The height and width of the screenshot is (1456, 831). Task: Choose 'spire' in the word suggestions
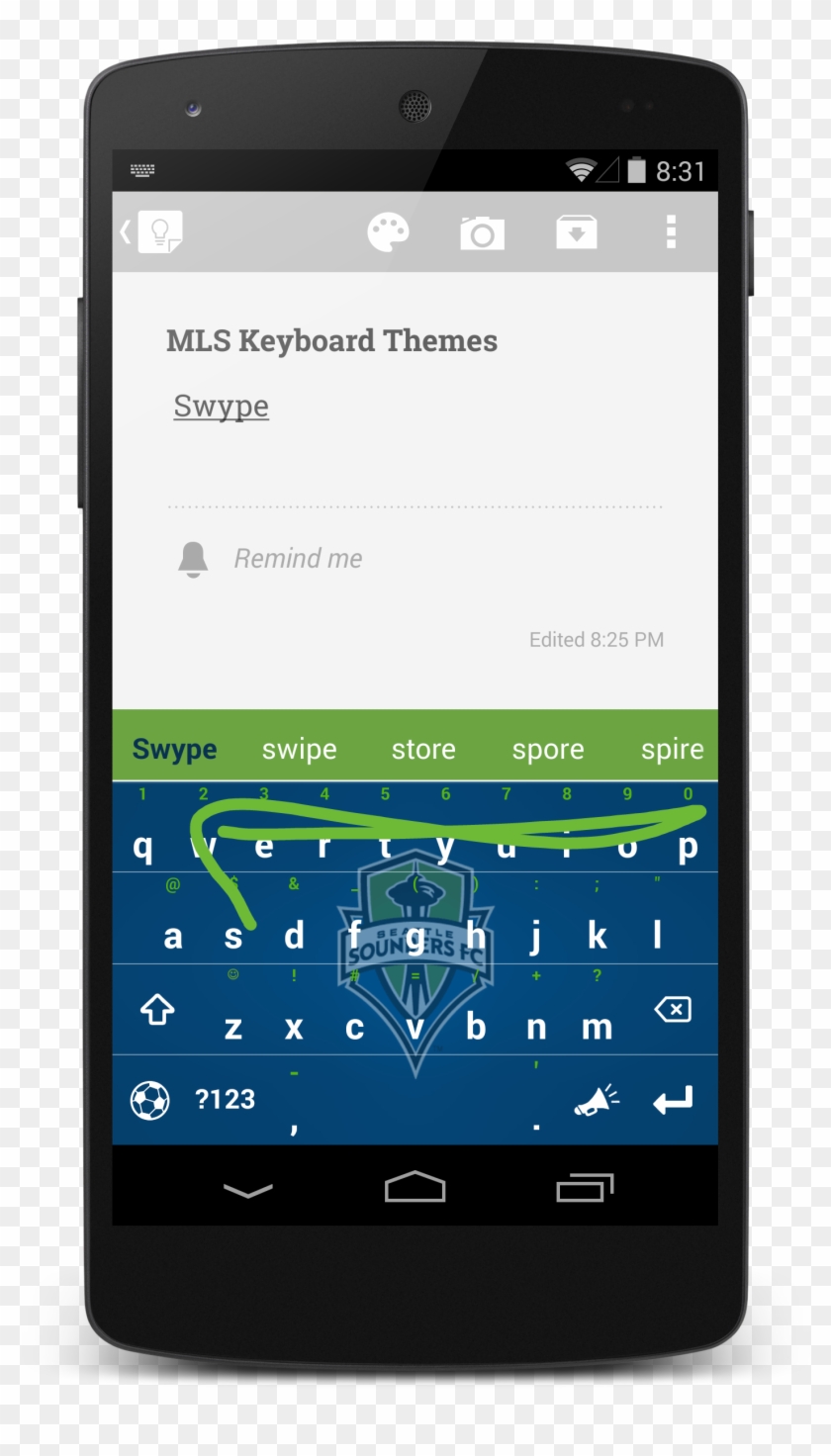pos(672,749)
